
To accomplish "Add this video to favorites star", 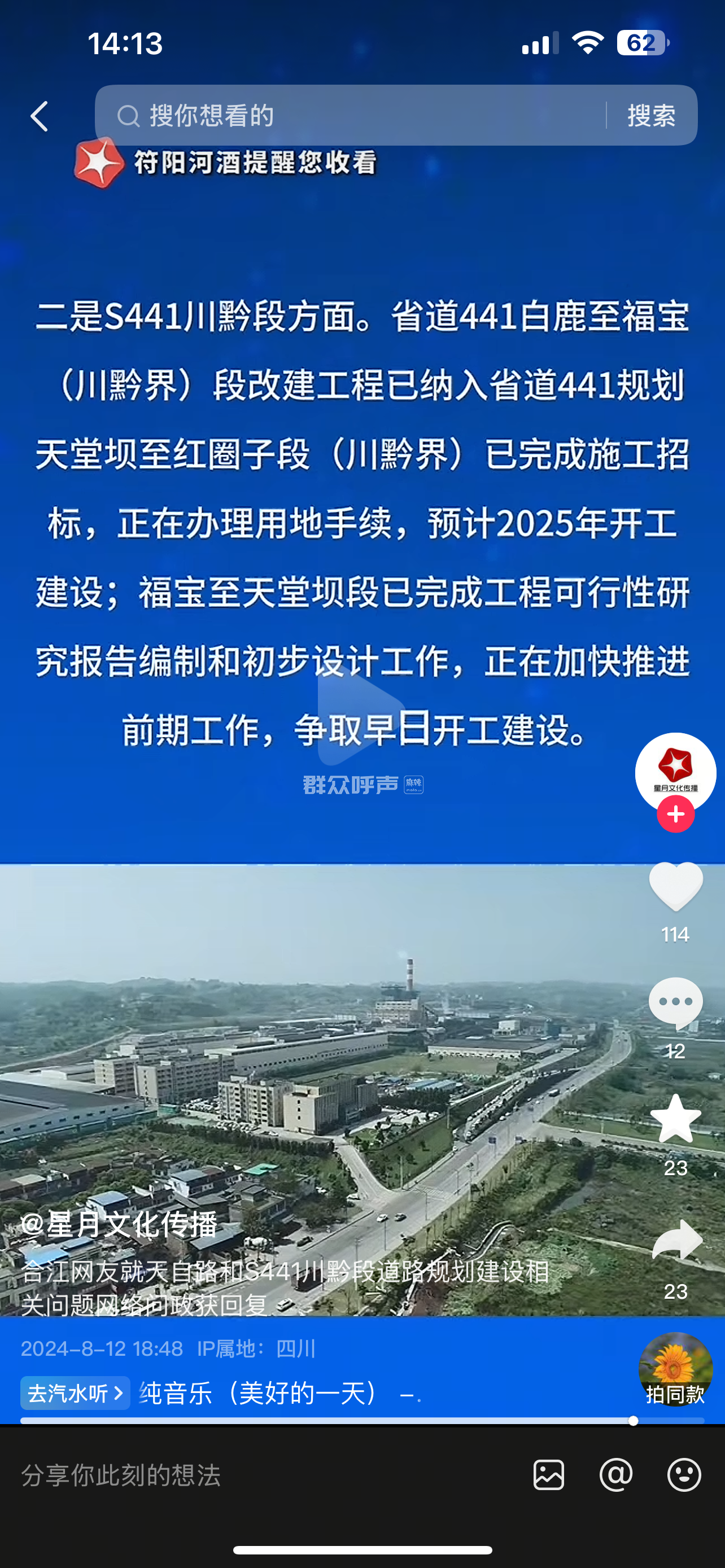I will [x=676, y=1120].
